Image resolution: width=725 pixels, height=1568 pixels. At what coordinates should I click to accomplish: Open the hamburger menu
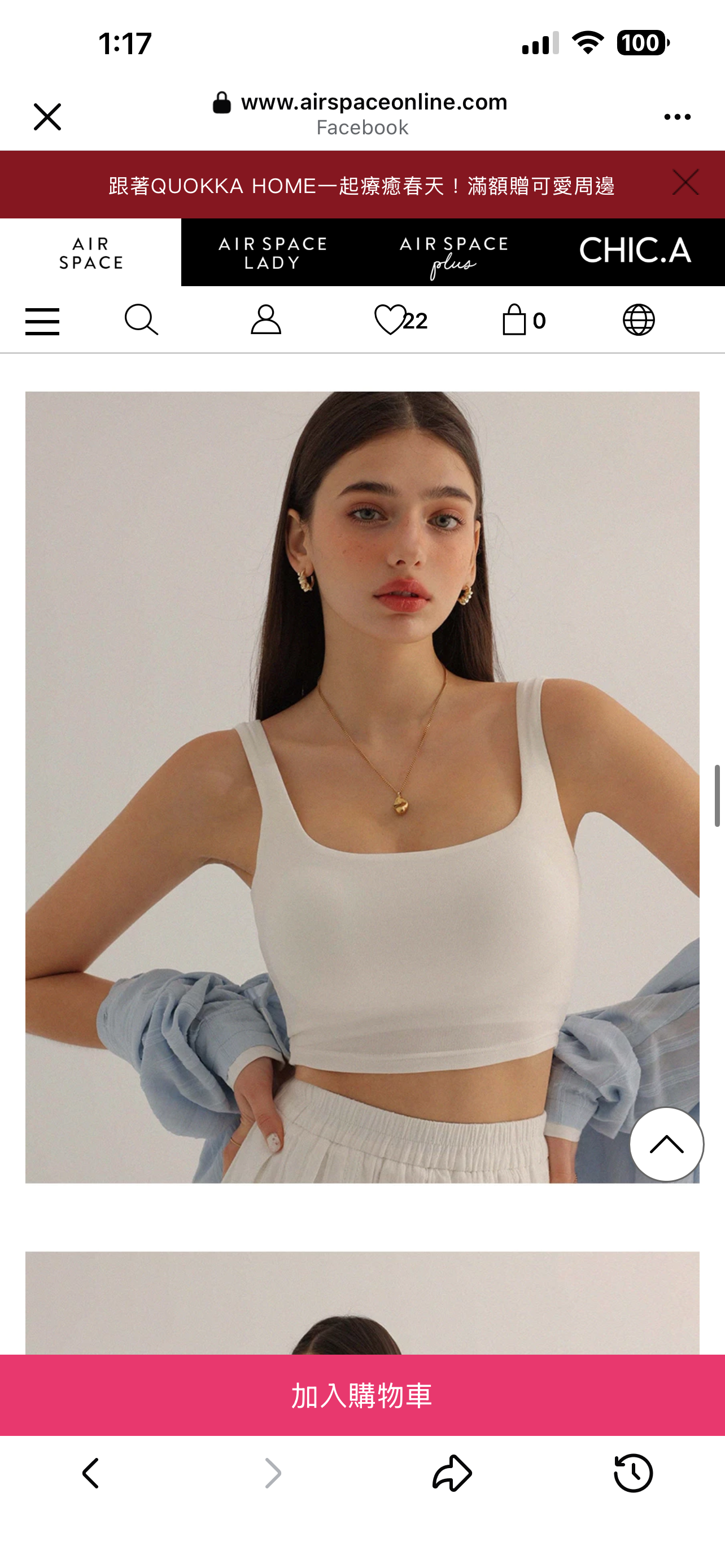coord(42,321)
